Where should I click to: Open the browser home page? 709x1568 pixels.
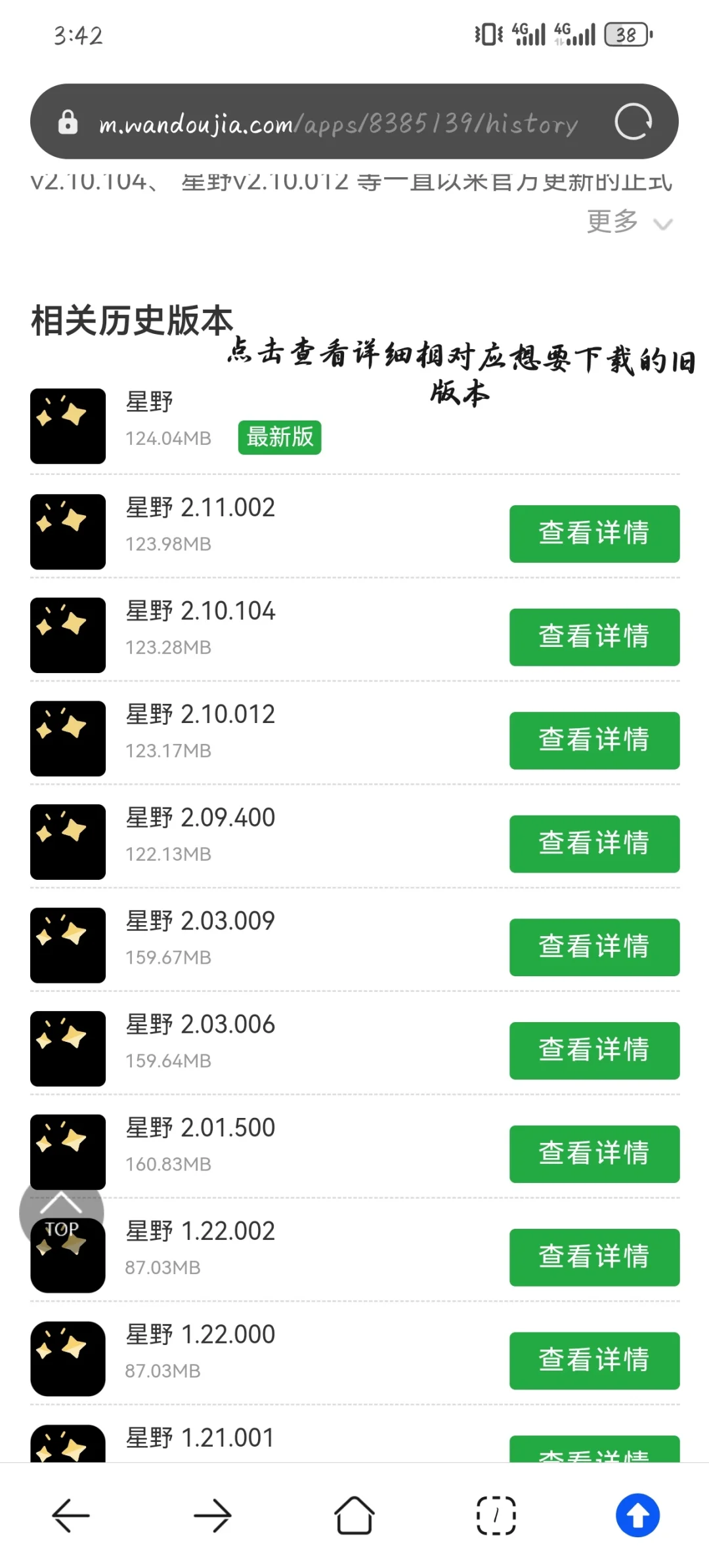pos(354,1515)
